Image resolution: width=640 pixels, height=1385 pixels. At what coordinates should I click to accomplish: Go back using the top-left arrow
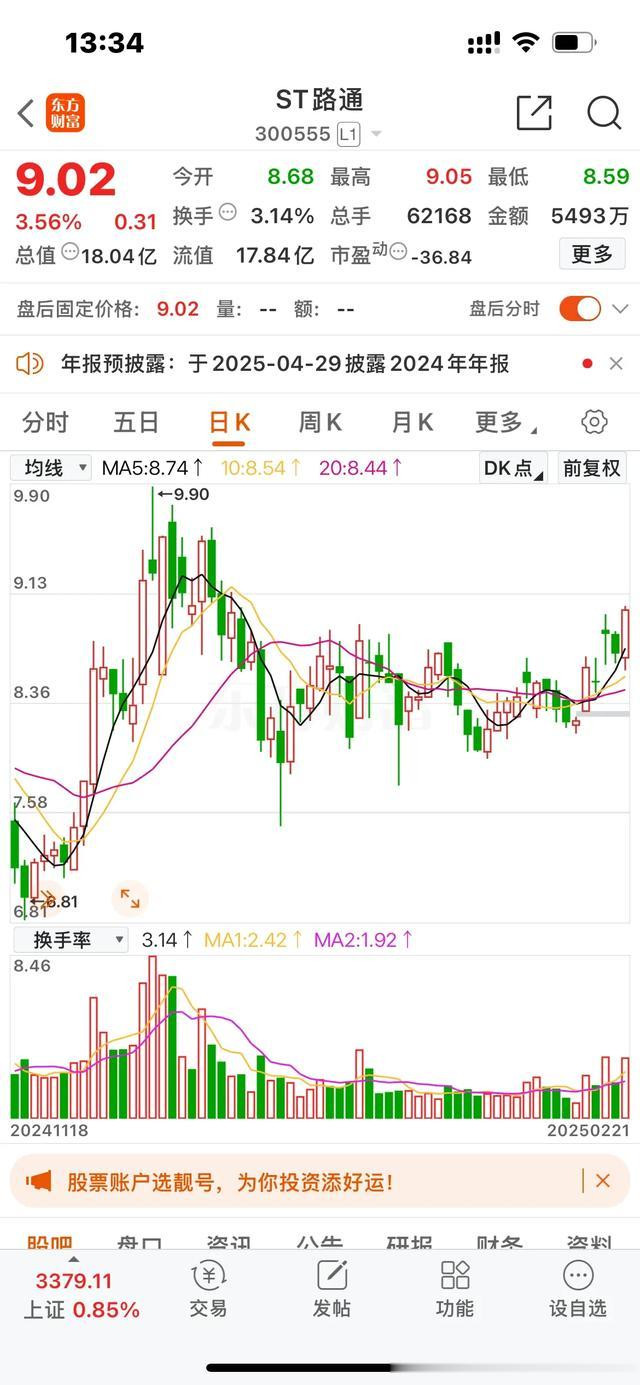pyautogui.click(x=26, y=113)
